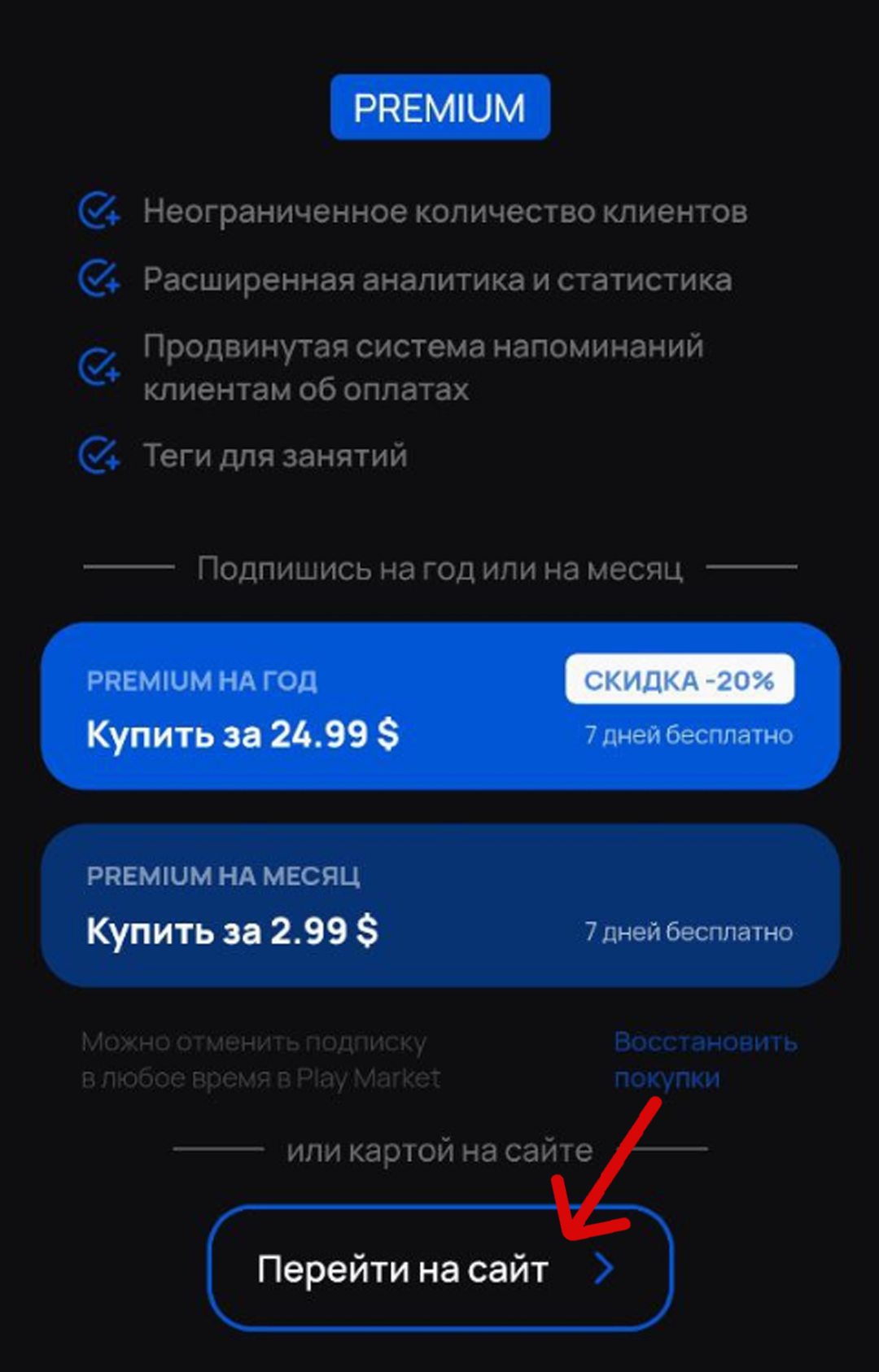Choose the monthly Premium for 2.99 $
Viewport: 879px width, 1372px height.
(439, 906)
